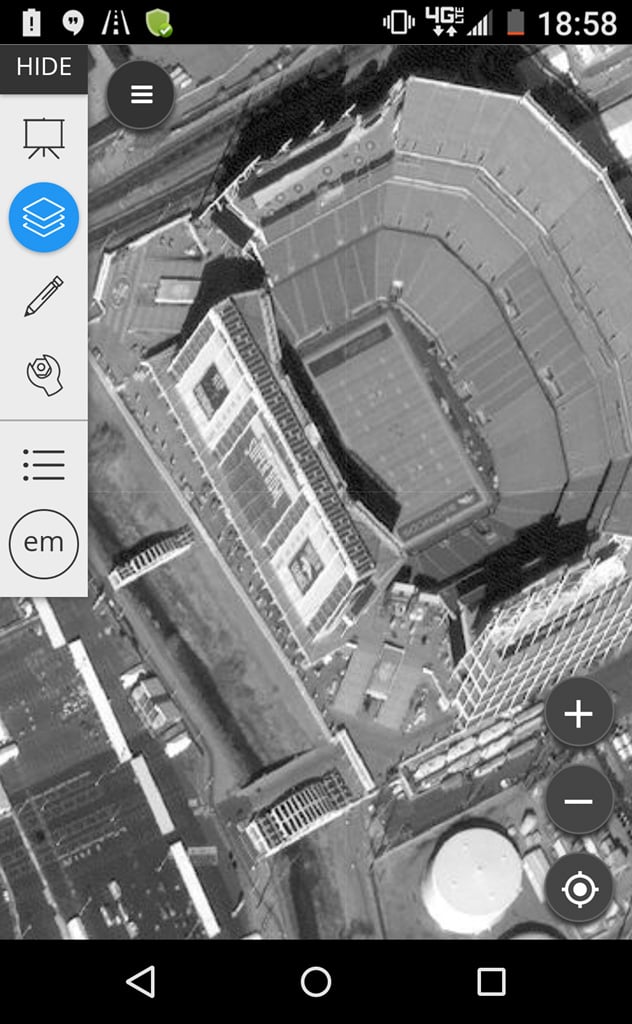Choose the pencil drawing tool

click(x=44, y=296)
